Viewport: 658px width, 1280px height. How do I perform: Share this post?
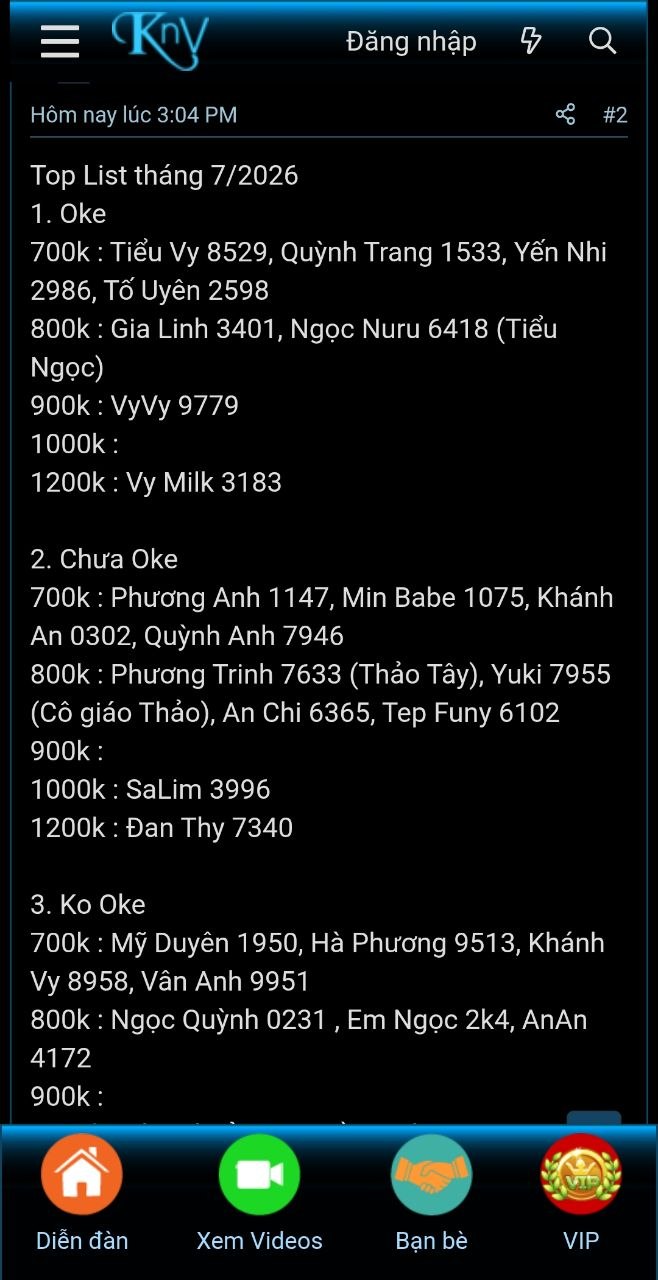tap(565, 114)
